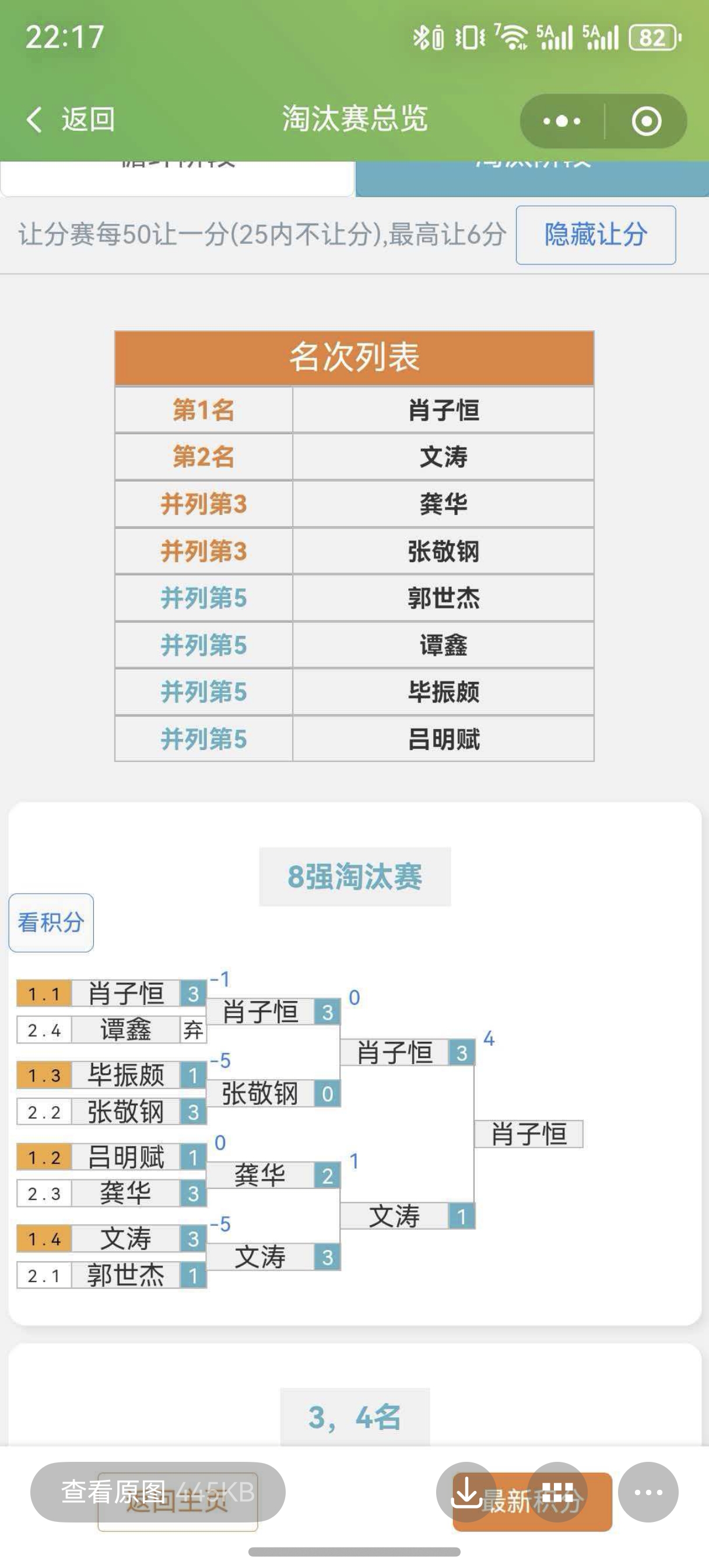The height and width of the screenshot is (1568, 709).
Task: Open the three-dot more options button
Action: 648,1492
